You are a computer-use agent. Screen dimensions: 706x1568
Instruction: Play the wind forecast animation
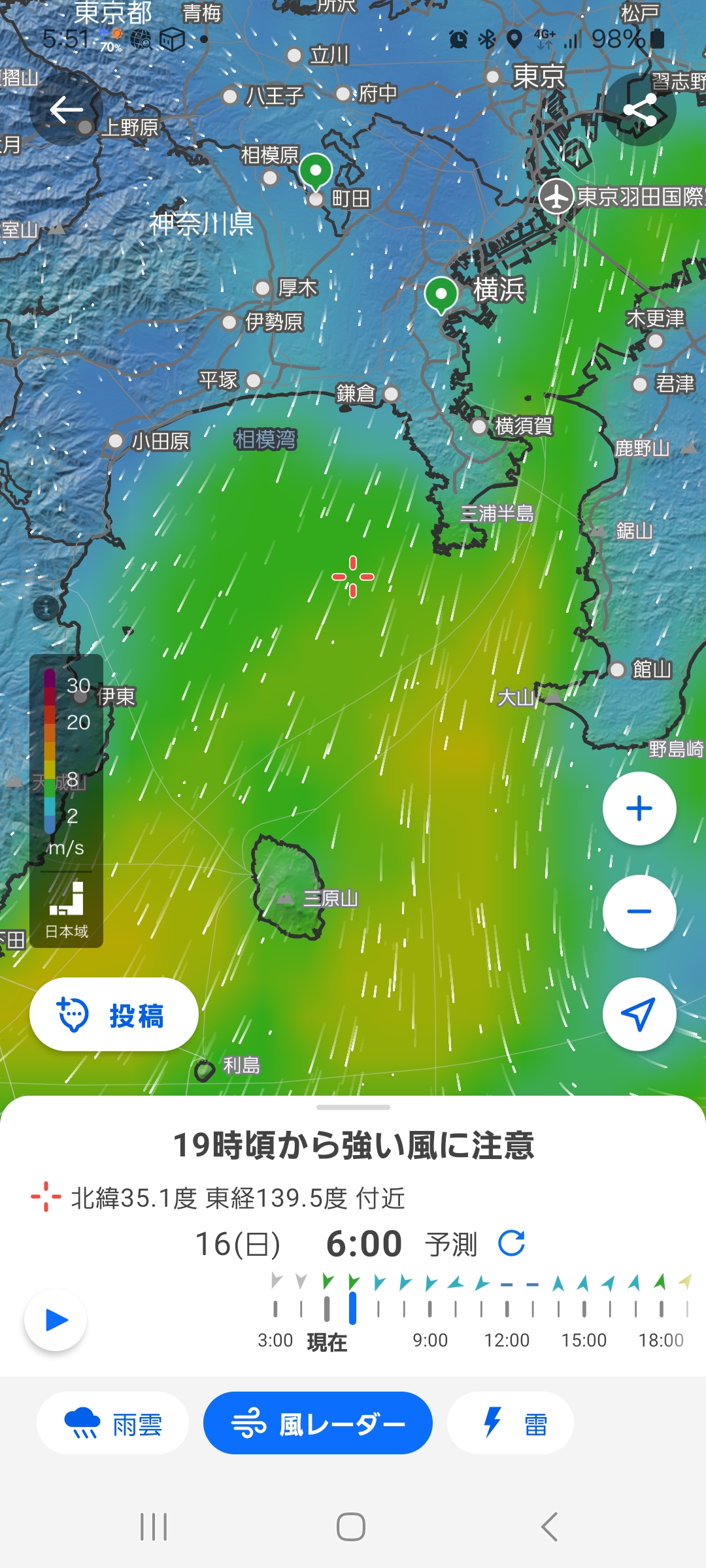pyautogui.click(x=56, y=1320)
